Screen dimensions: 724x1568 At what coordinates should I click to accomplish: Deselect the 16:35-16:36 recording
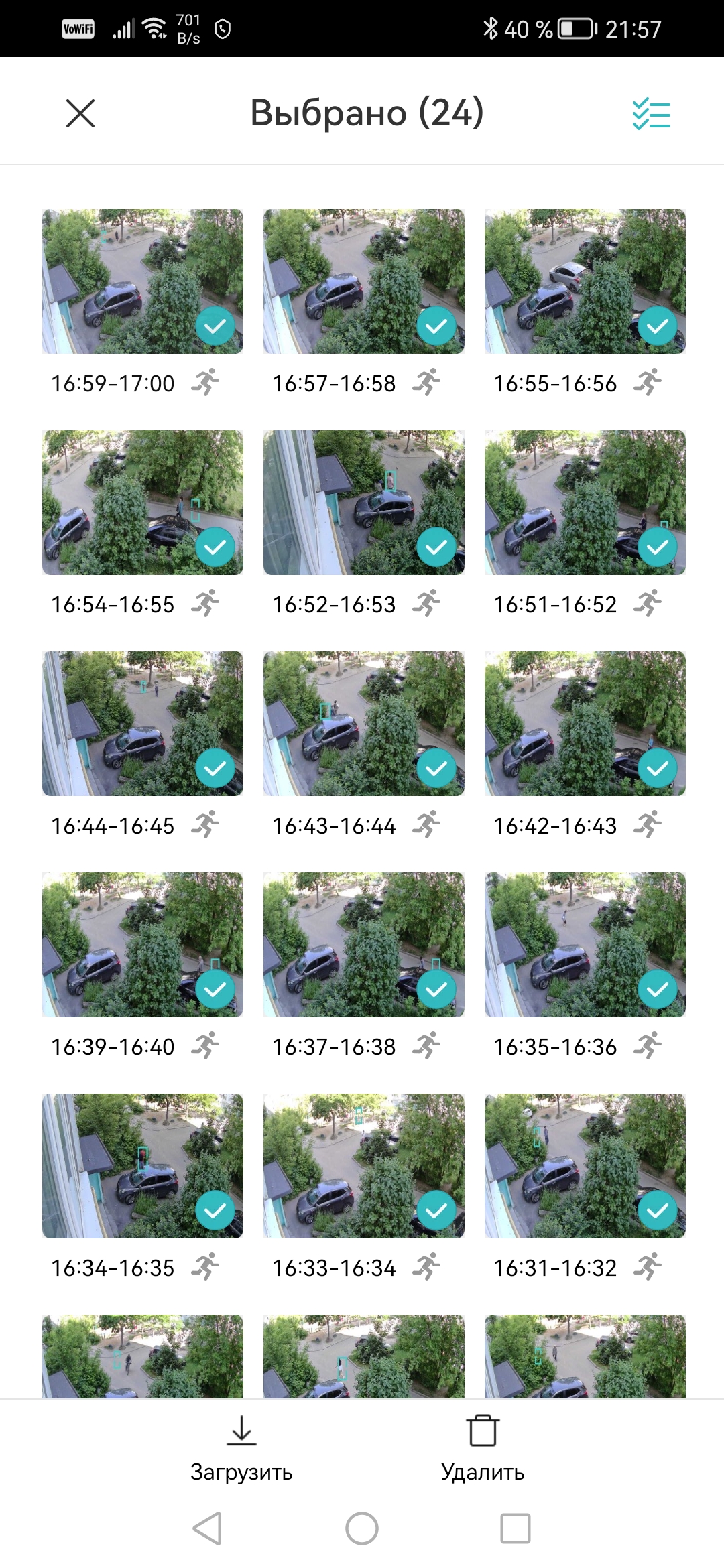657,990
